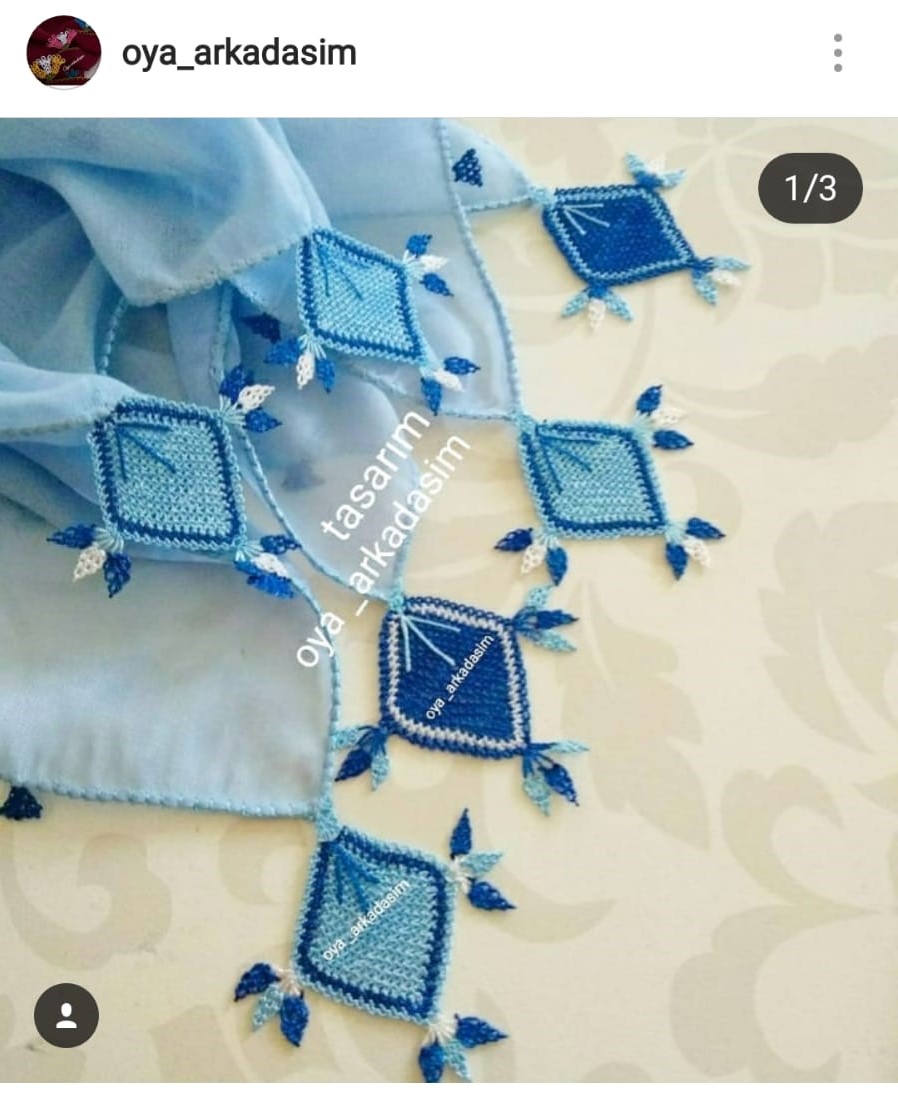The image size is (898, 1095).
Task: Open the blue lace scarf photo
Action: (x=449, y=600)
